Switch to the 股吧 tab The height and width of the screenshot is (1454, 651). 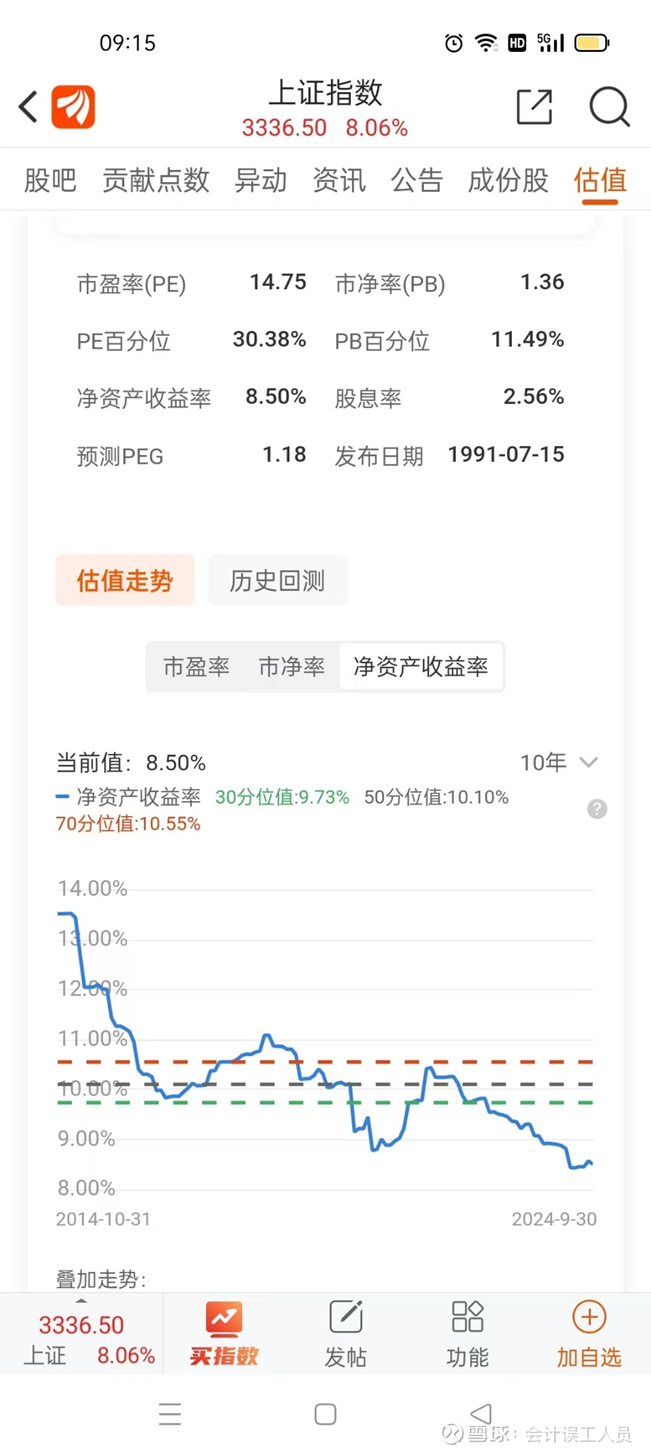click(x=50, y=180)
